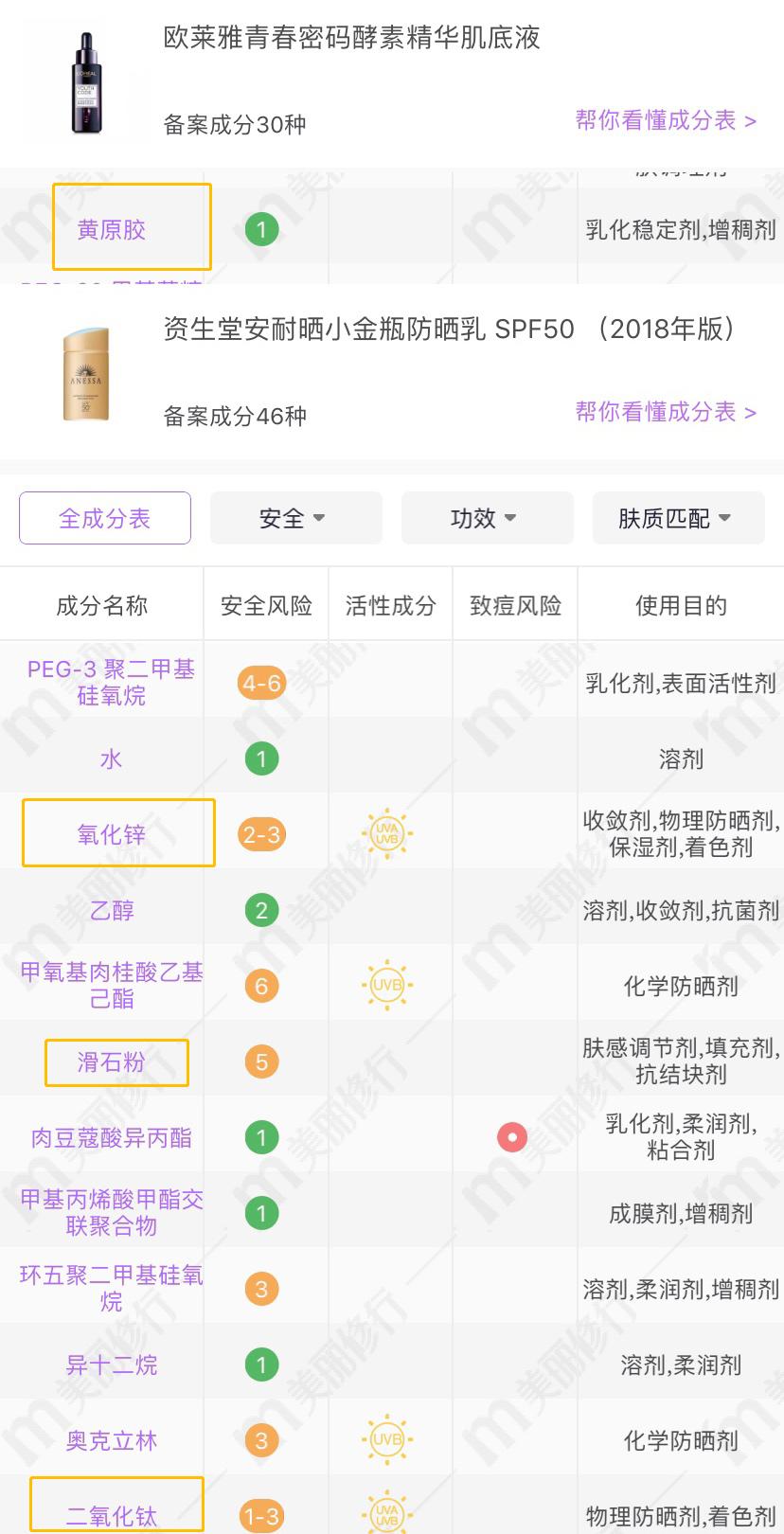Viewport: 784px width, 1534px height.
Task: Open the 黄原胶 ingredient entry
Action: tap(112, 229)
